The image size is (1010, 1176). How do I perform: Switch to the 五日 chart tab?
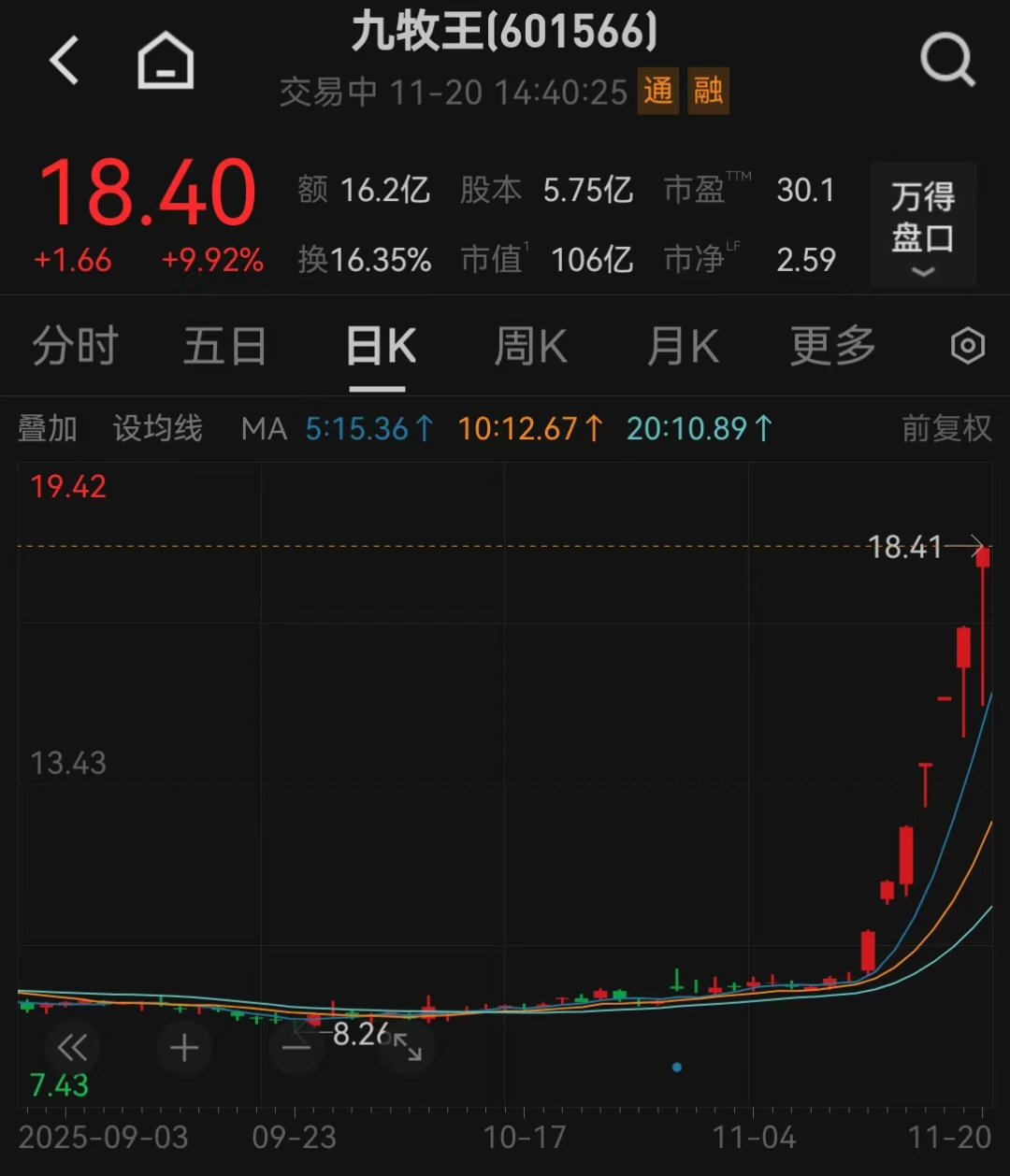[224, 347]
